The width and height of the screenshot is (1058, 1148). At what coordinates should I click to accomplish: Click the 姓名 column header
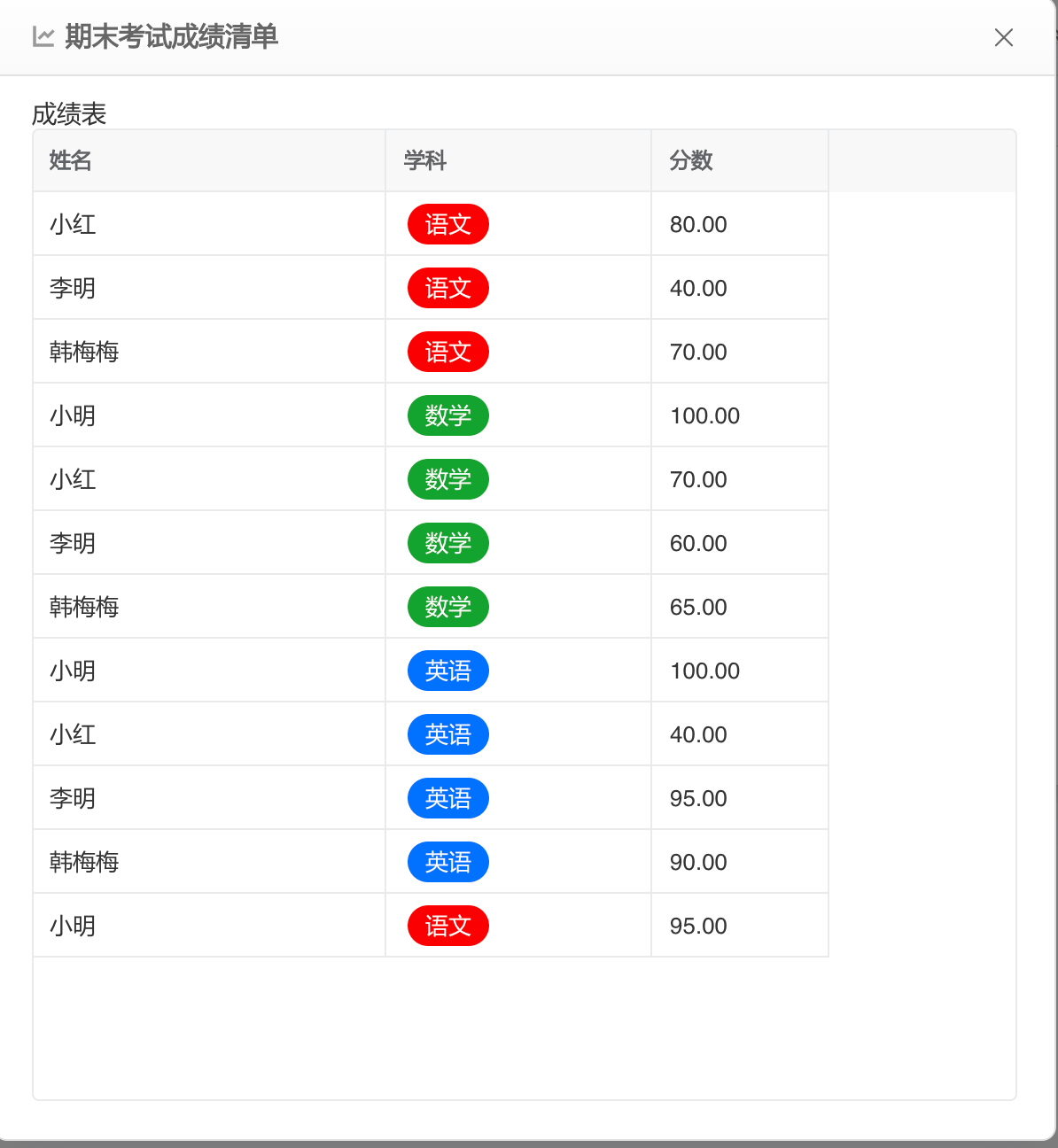[x=69, y=161]
